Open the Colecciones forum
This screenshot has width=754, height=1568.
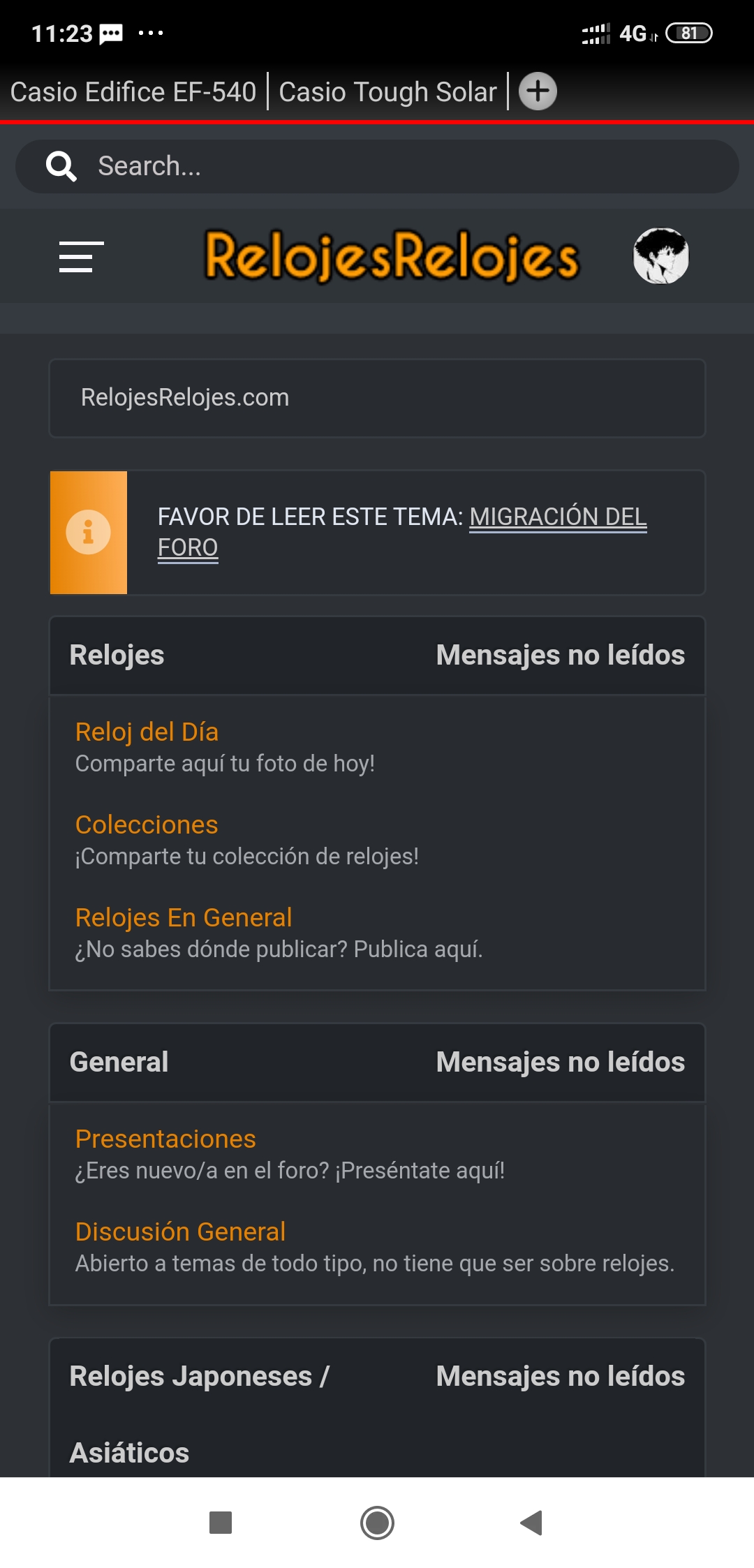click(147, 824)
